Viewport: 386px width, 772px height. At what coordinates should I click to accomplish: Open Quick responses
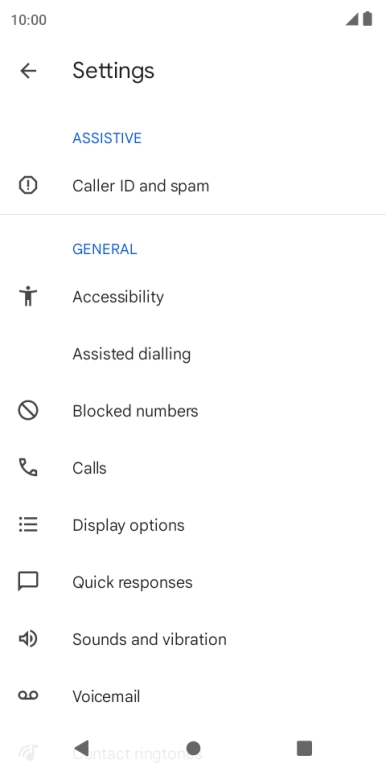point(193,582)
